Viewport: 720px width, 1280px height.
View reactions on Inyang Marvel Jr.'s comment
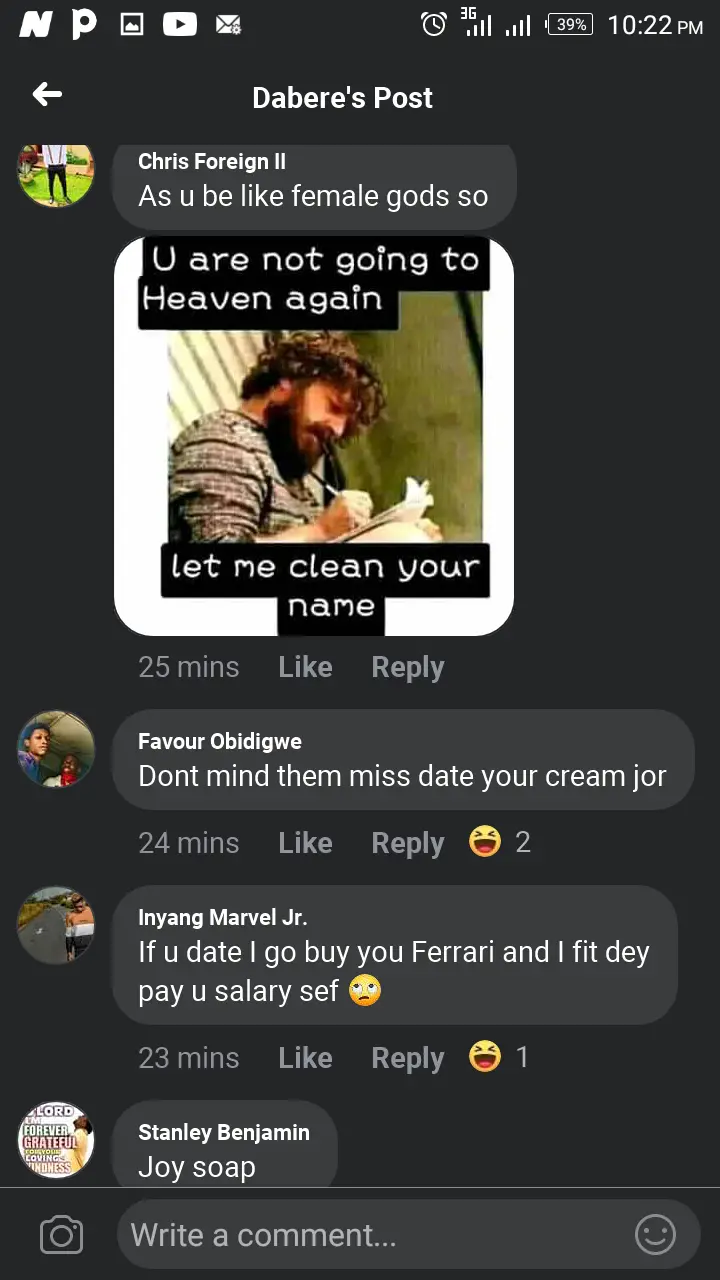pyautogui.click(x=499, y=1057)
